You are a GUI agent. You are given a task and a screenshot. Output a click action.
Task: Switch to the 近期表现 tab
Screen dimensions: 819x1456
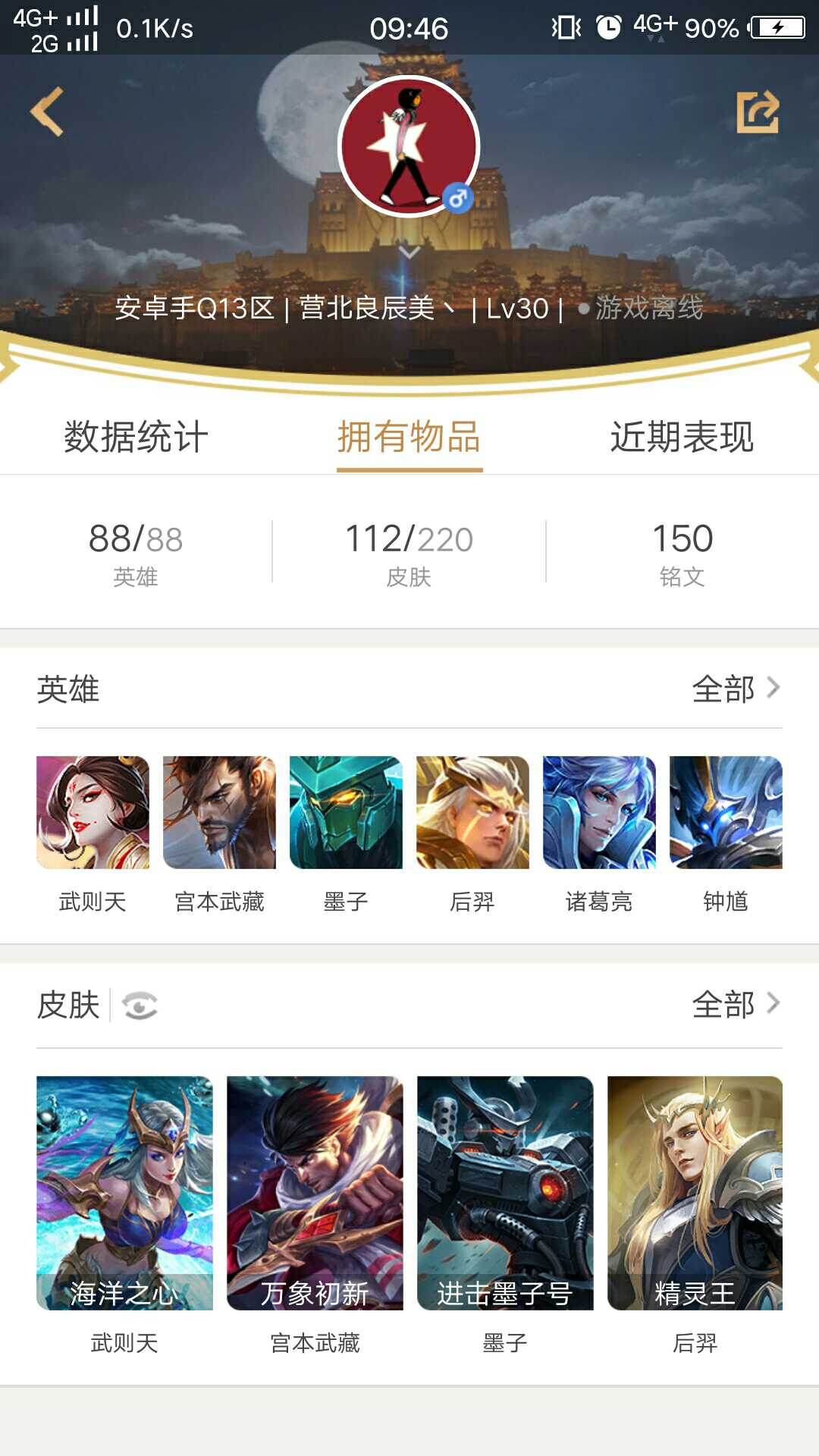(x=682, y=437)
